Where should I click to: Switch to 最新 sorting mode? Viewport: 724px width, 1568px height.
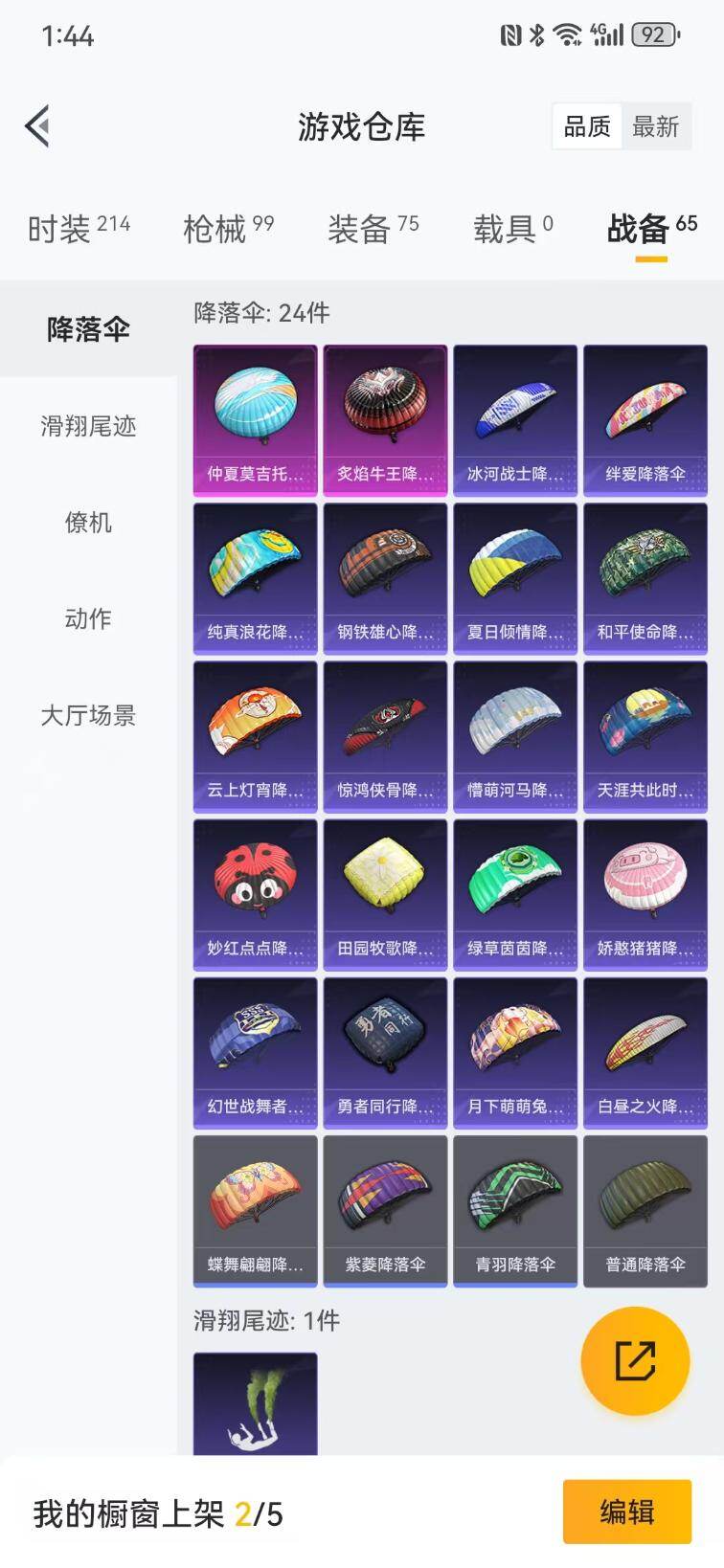[x=656, y=126]
